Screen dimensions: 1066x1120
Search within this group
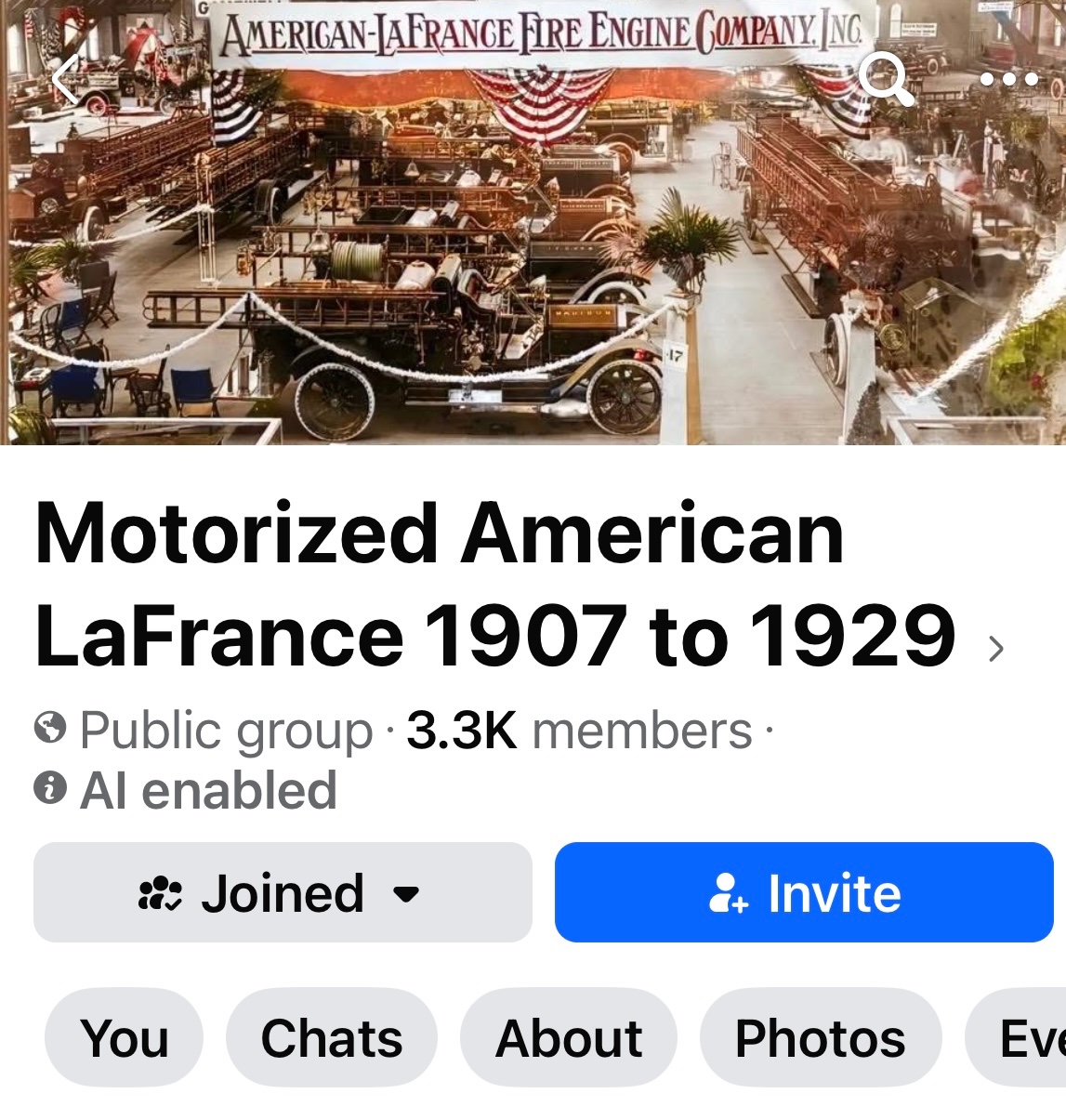[885, 79]
